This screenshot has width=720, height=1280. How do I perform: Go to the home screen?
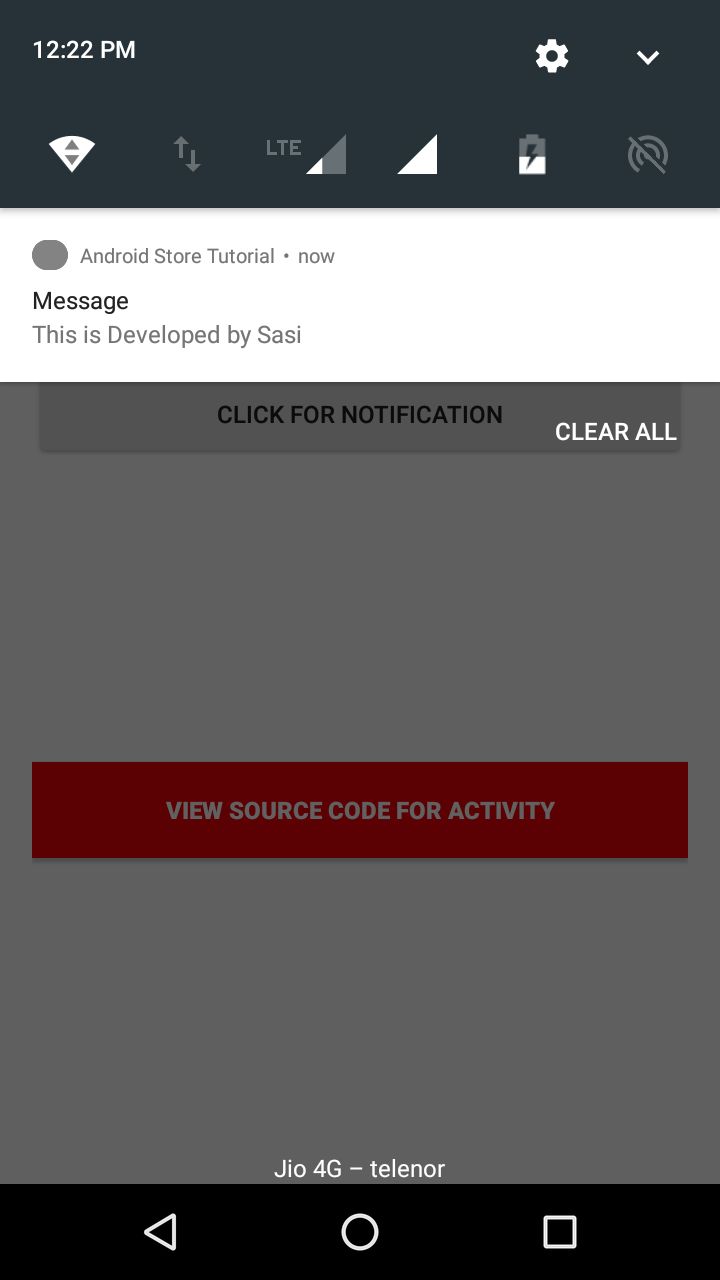click(x=360, y=1232)
